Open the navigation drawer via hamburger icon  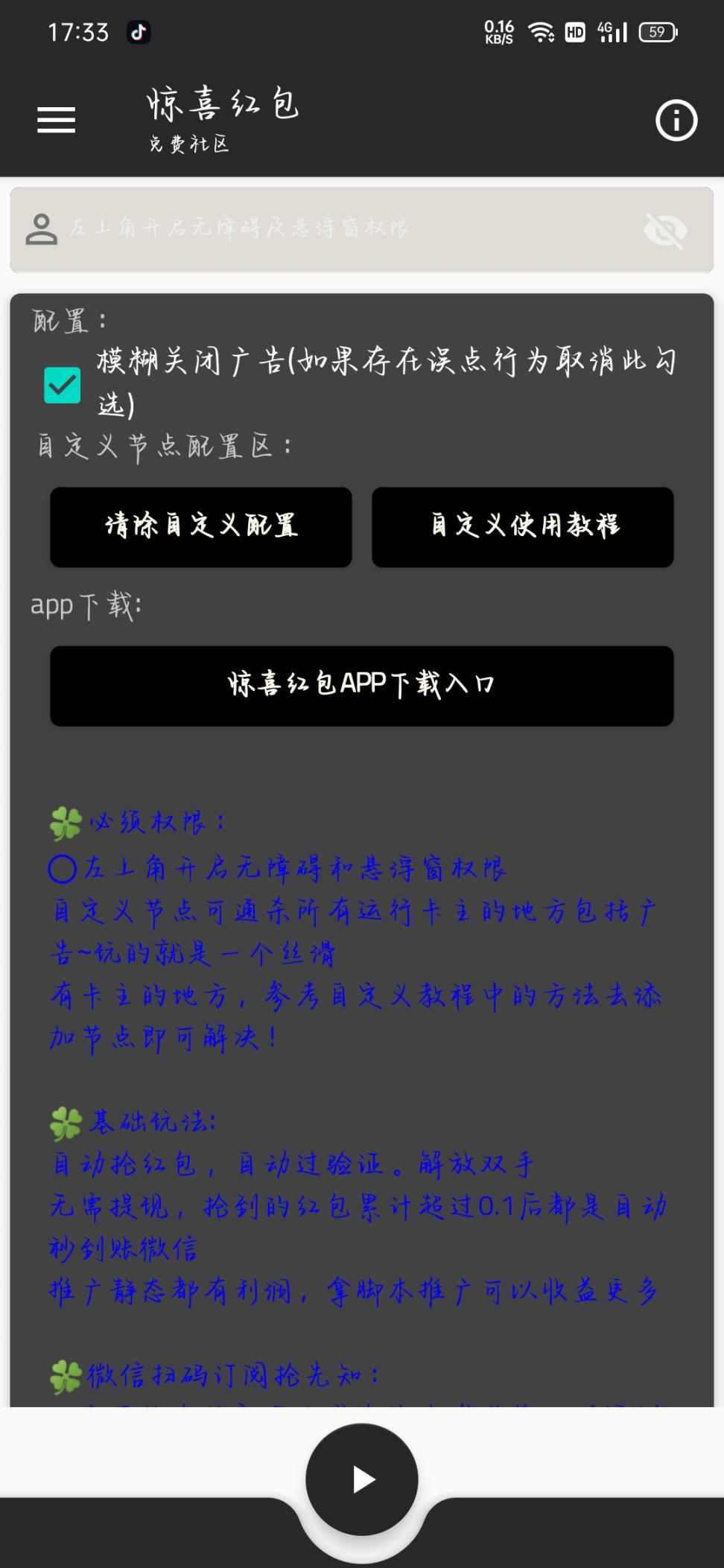click(55, 120)
